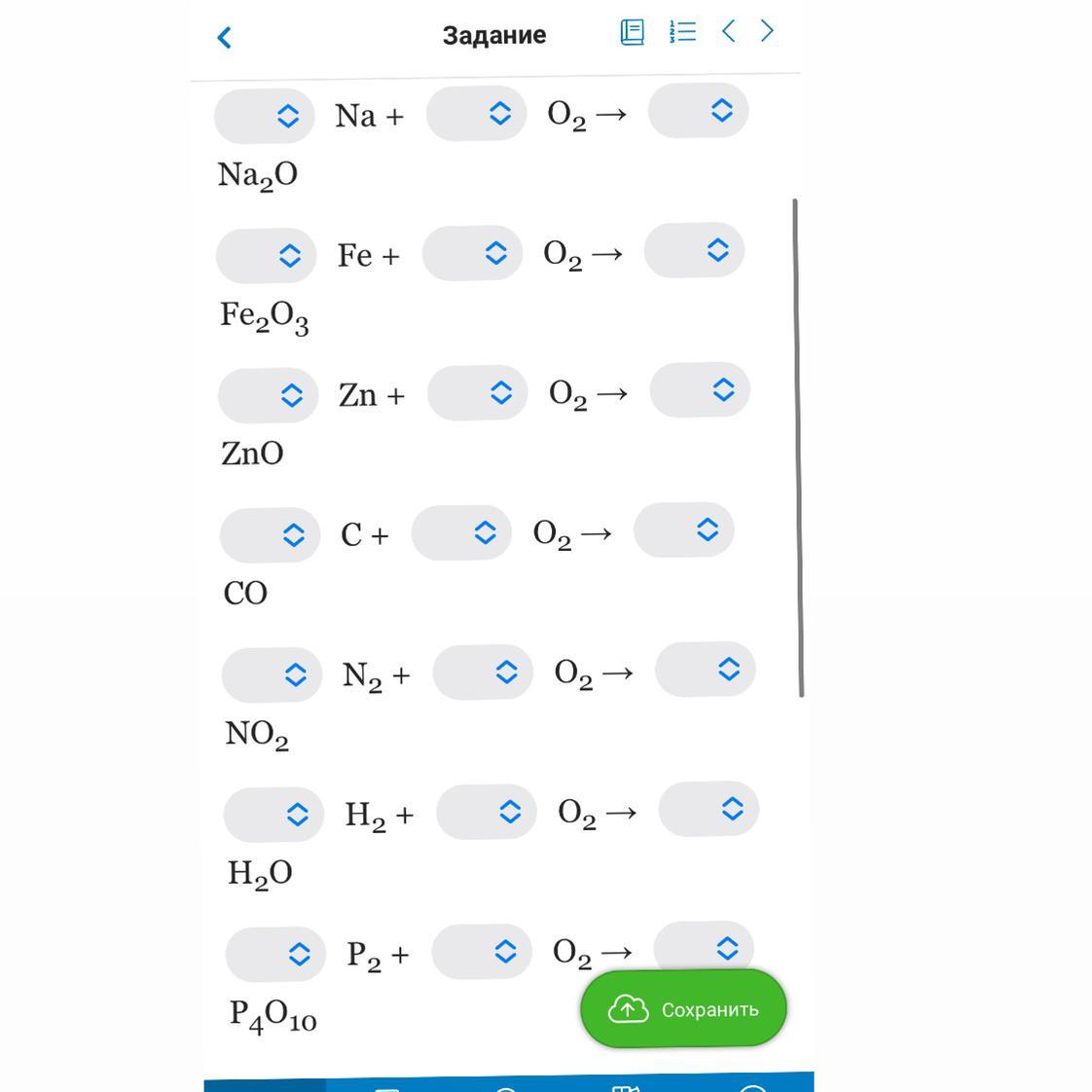Open coefficient dropdown before P₂

pyautogui.click(x=275, y=954)
